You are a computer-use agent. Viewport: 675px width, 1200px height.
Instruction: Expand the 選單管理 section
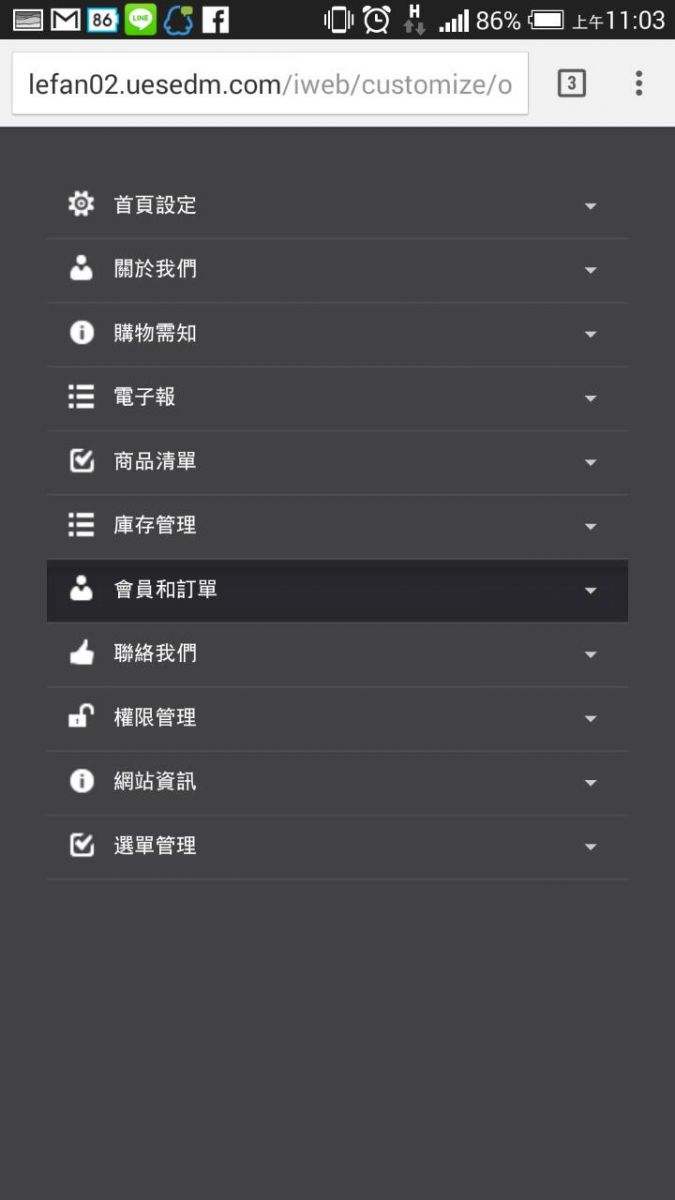tap(336, 846)
